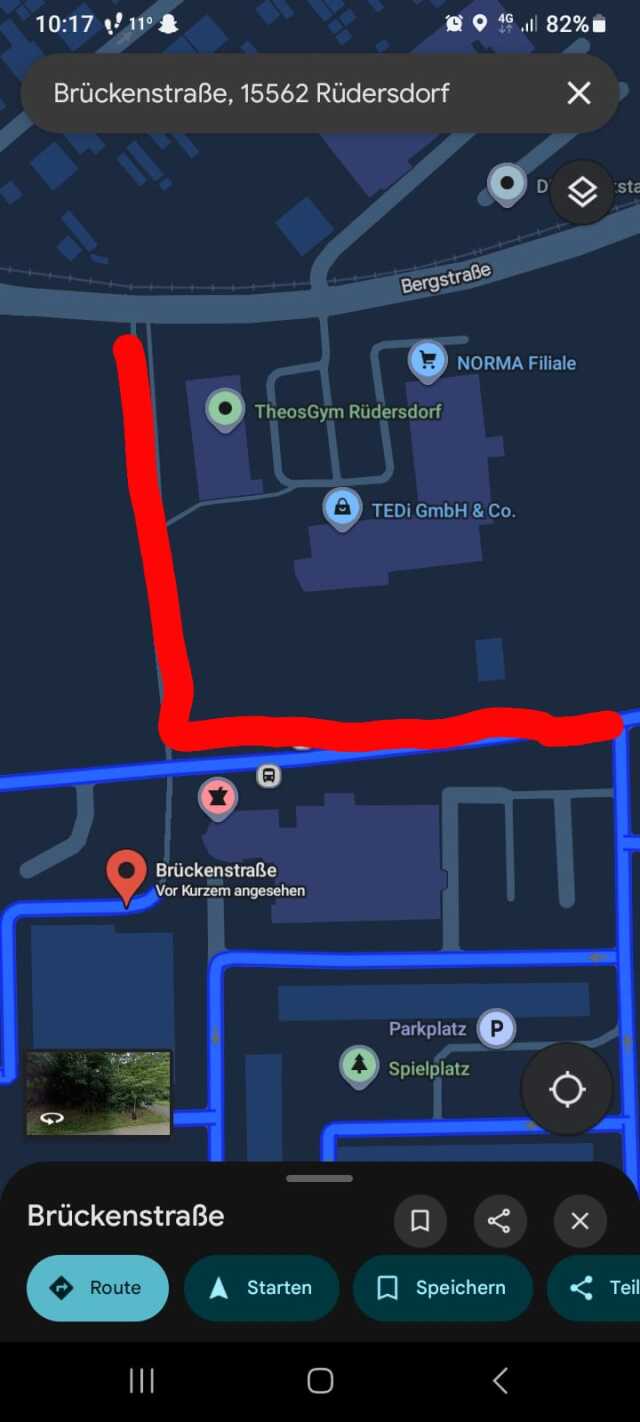640x1422 pixels.
Task: Save the place with Speichern
Action: 442,1288
